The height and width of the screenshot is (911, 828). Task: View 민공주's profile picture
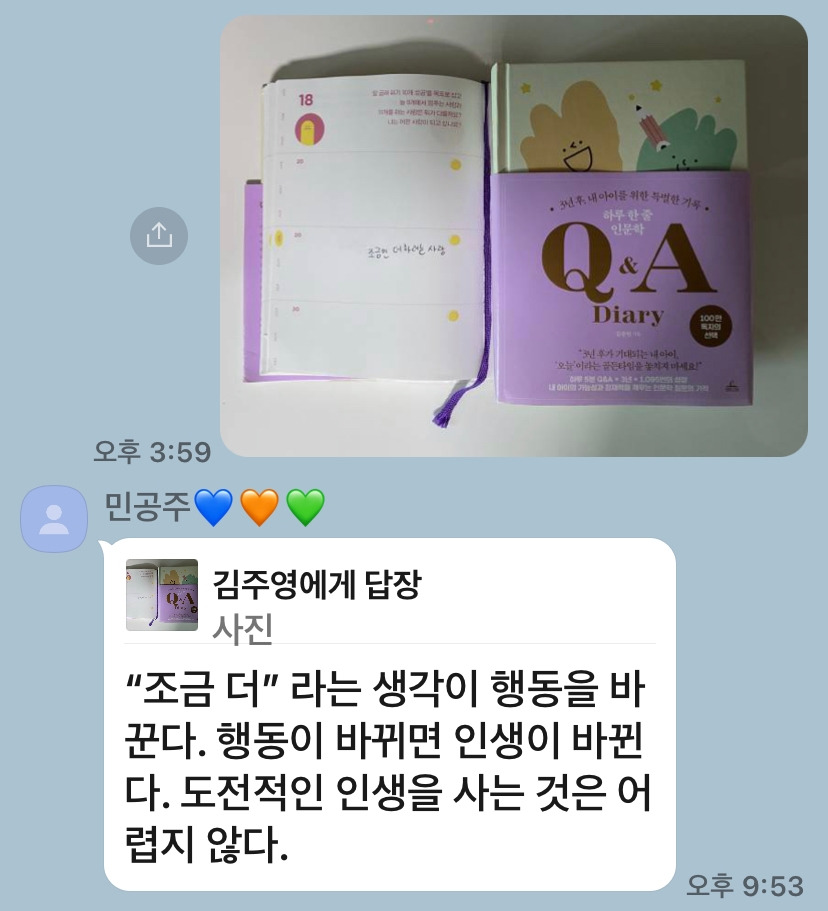click(x=54, y=519)
